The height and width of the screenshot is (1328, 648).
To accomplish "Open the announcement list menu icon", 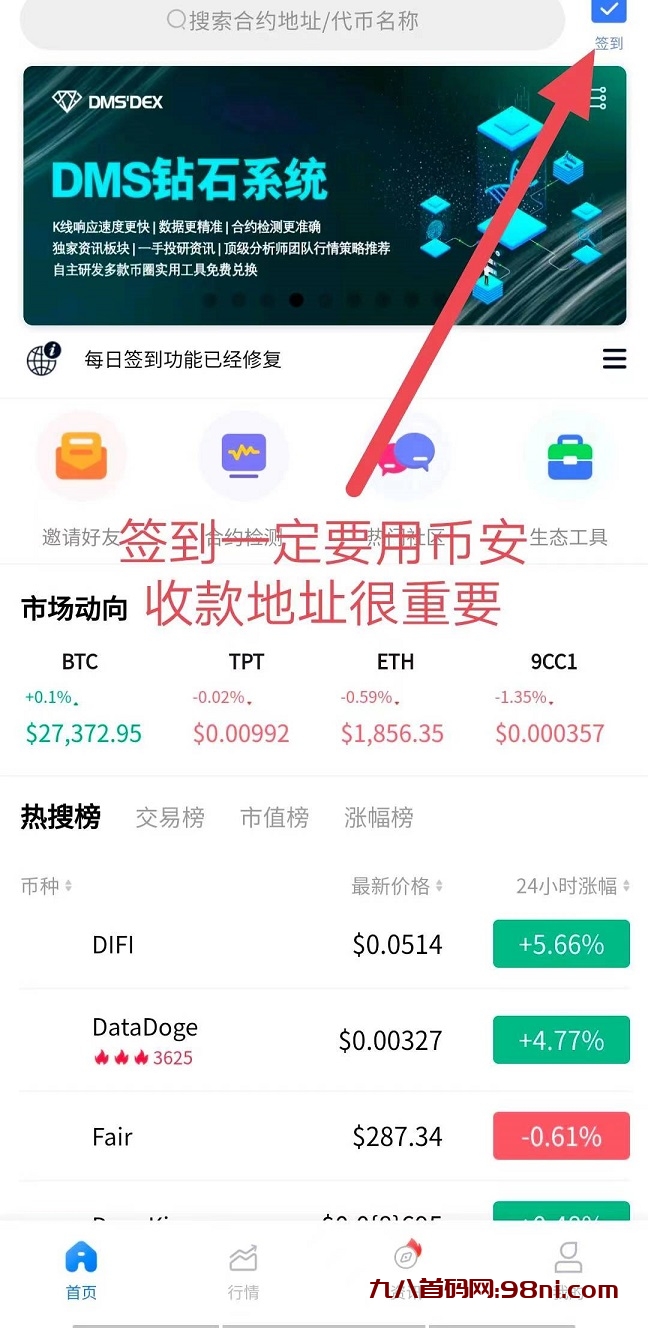I will 614,360.
